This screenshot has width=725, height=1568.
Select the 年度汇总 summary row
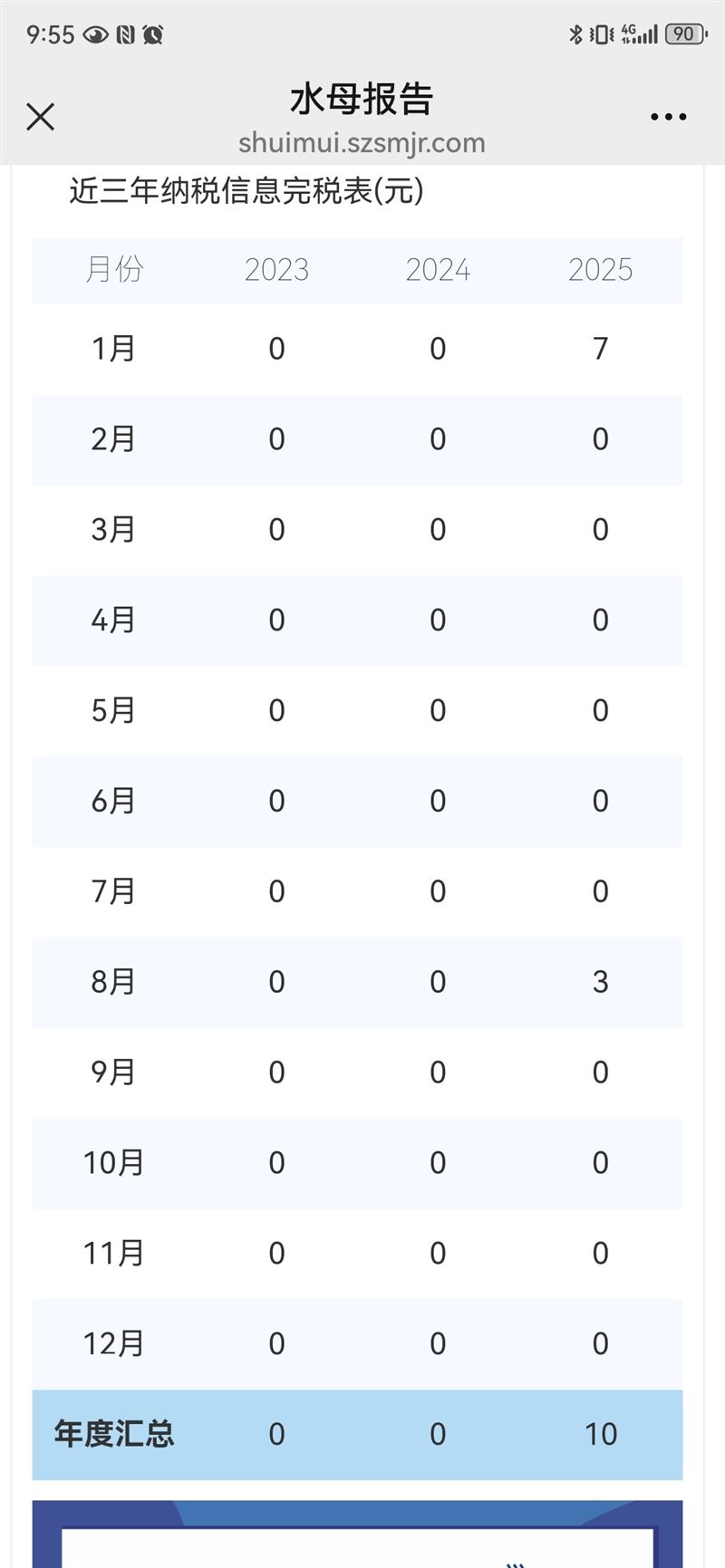(x=111, y=1434)
